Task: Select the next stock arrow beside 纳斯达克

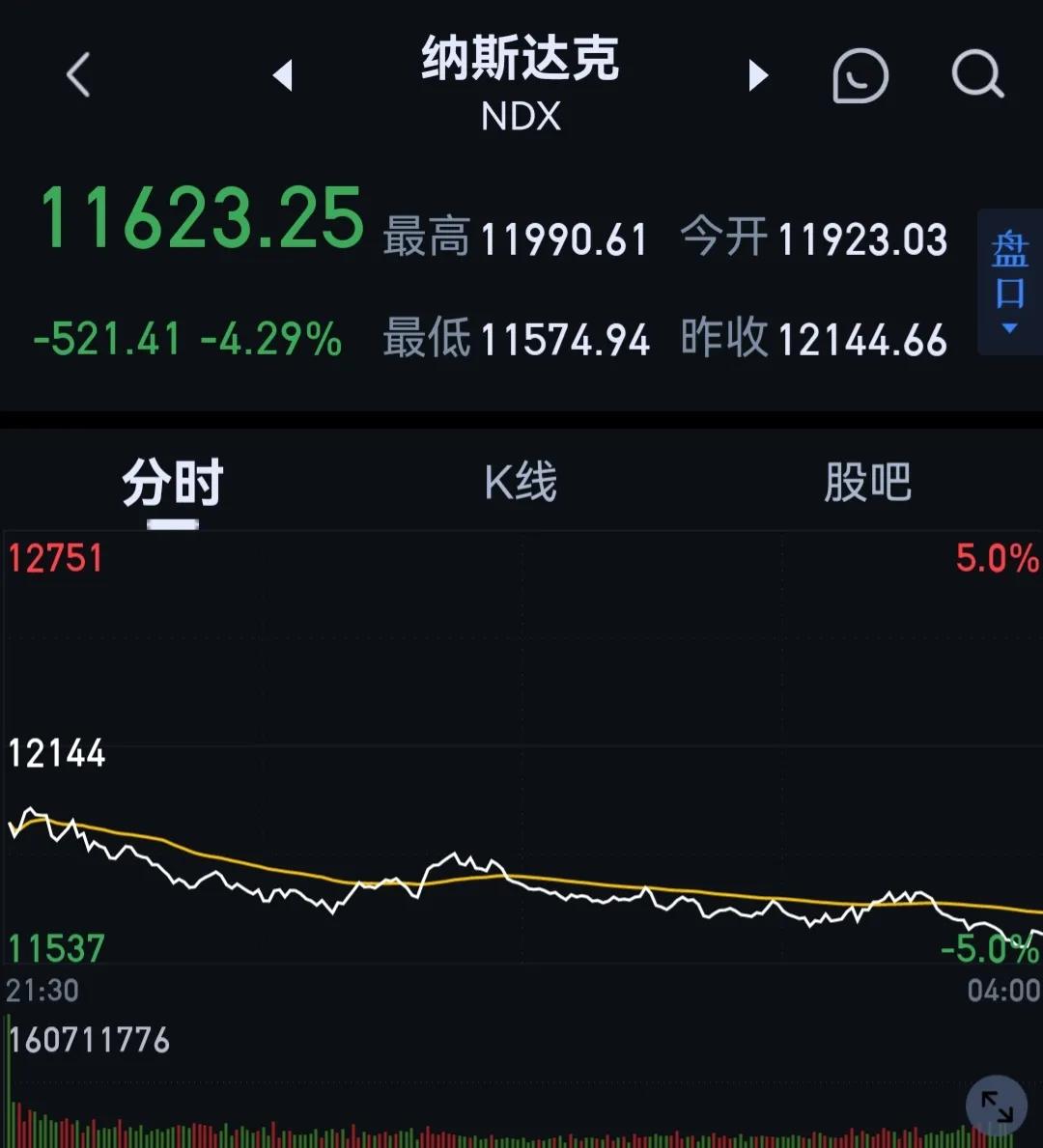Action: point(759,76)
